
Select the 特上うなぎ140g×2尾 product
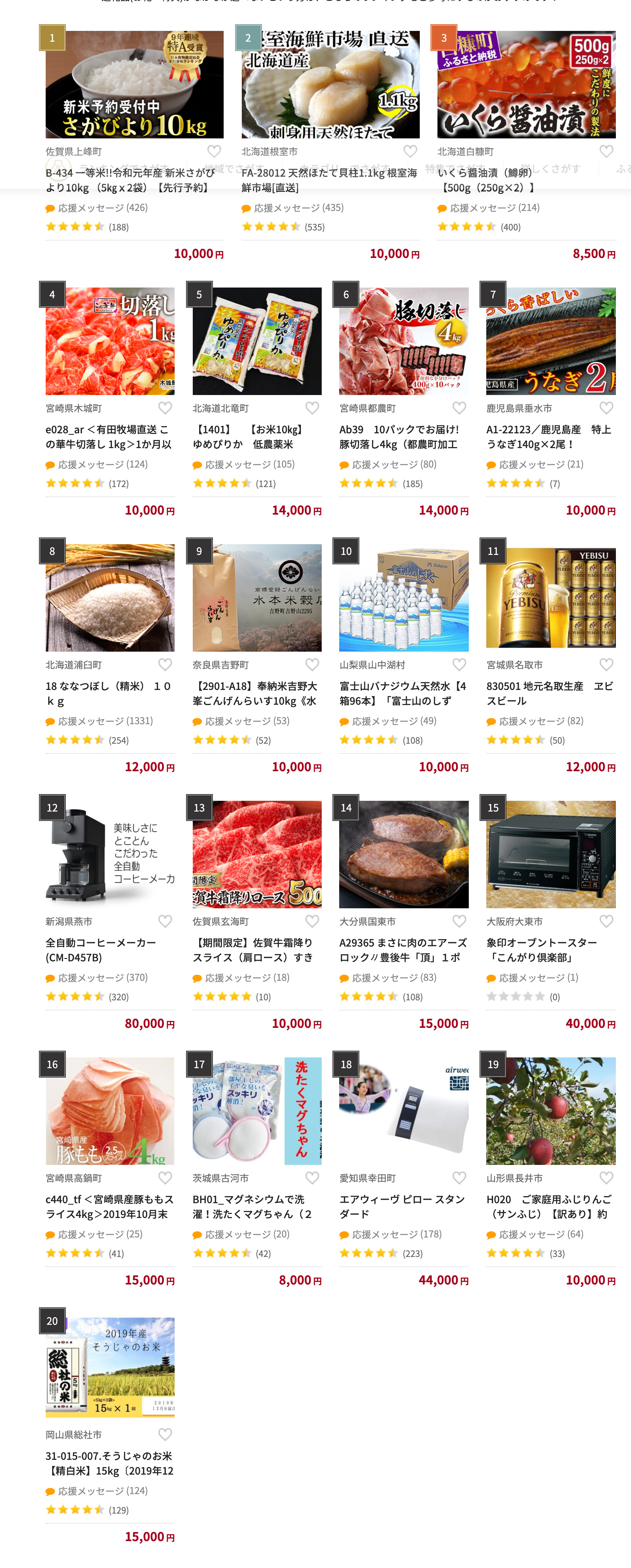tap(550, 342)
